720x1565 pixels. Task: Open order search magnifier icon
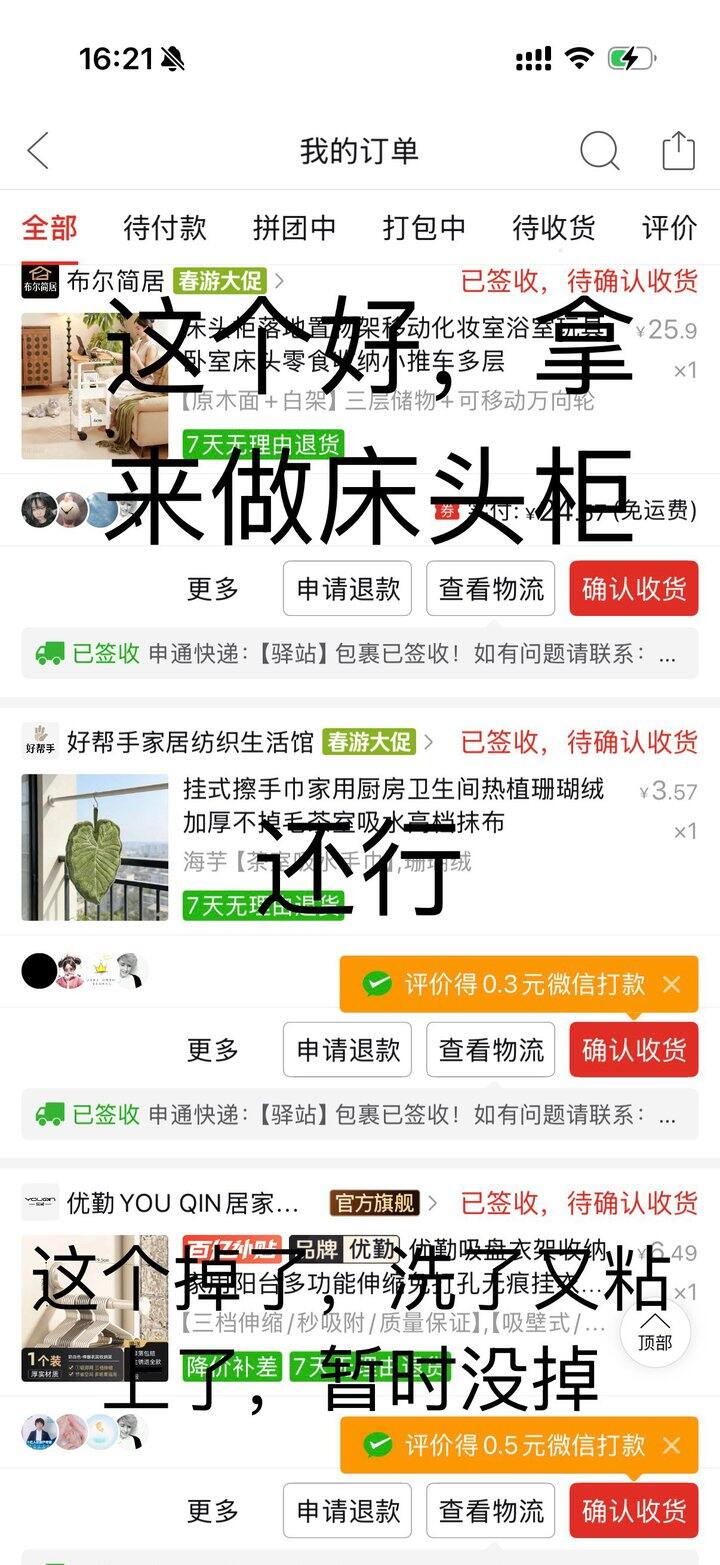[x=599, y=151]
